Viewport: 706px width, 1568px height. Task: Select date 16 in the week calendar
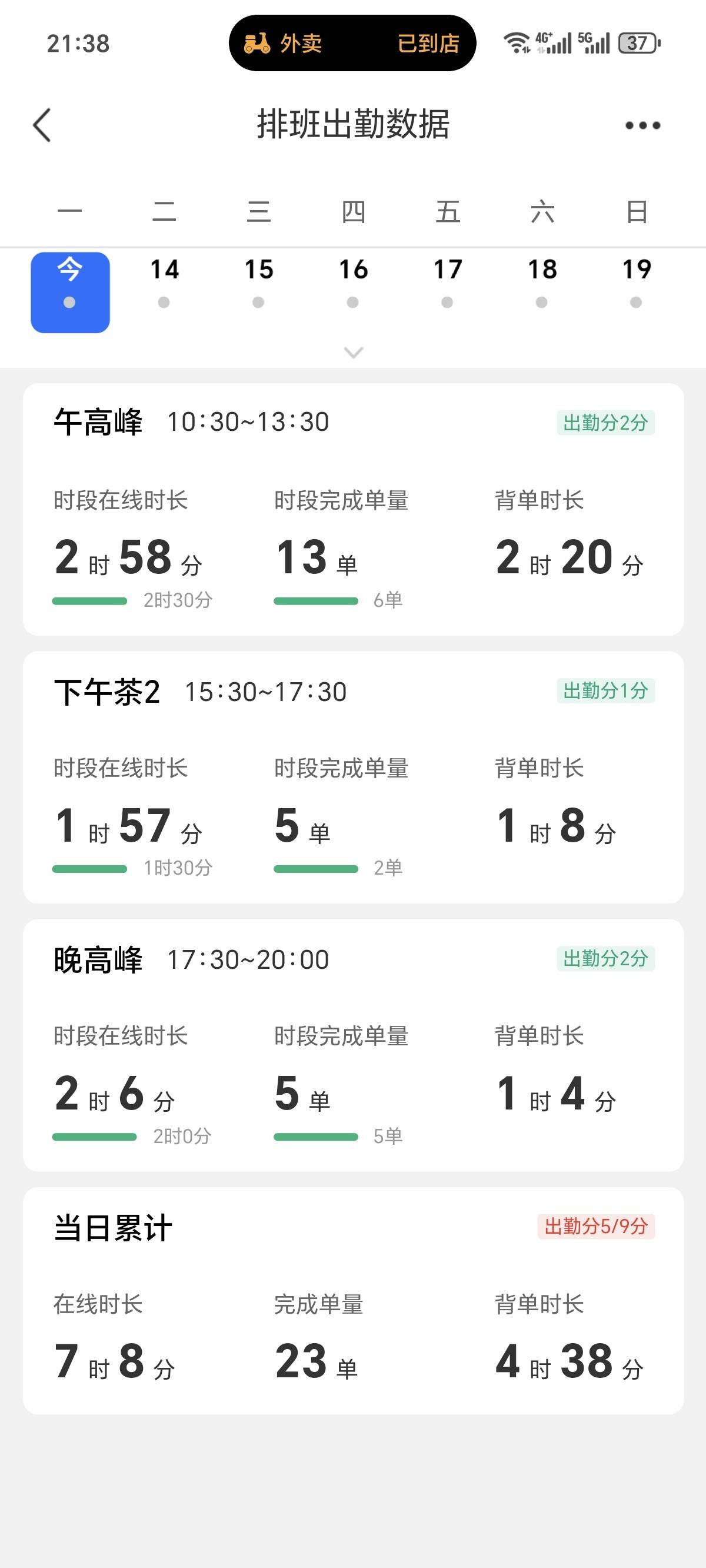click(x=353, y=283)
